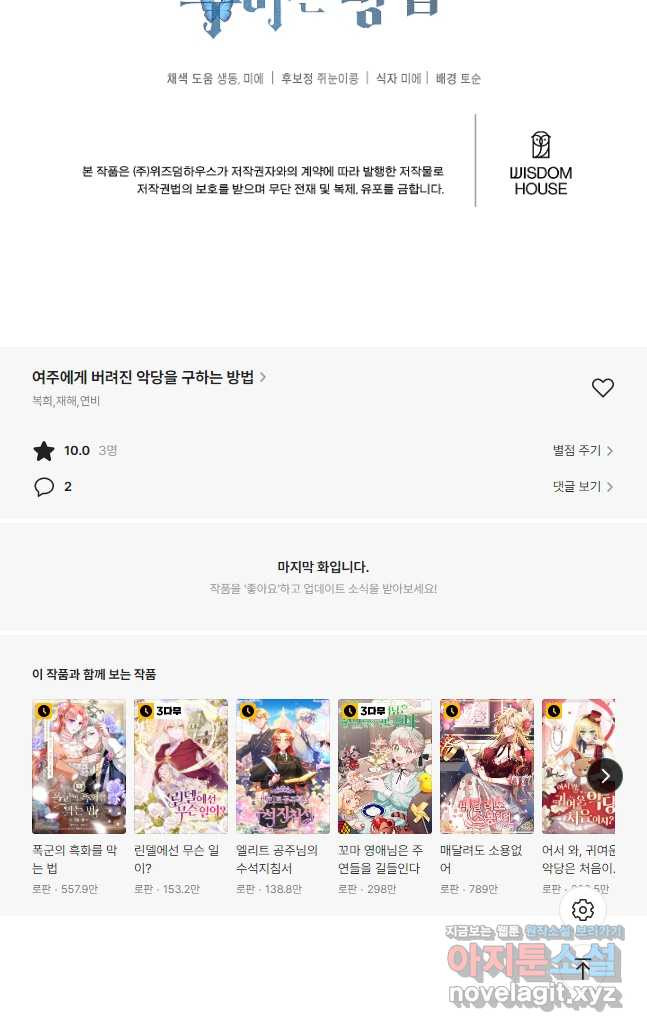This screenshot has width=647, height=1032.
Task: Jump back to top of page
Action: pyautogui.click(x=583, y=968)
